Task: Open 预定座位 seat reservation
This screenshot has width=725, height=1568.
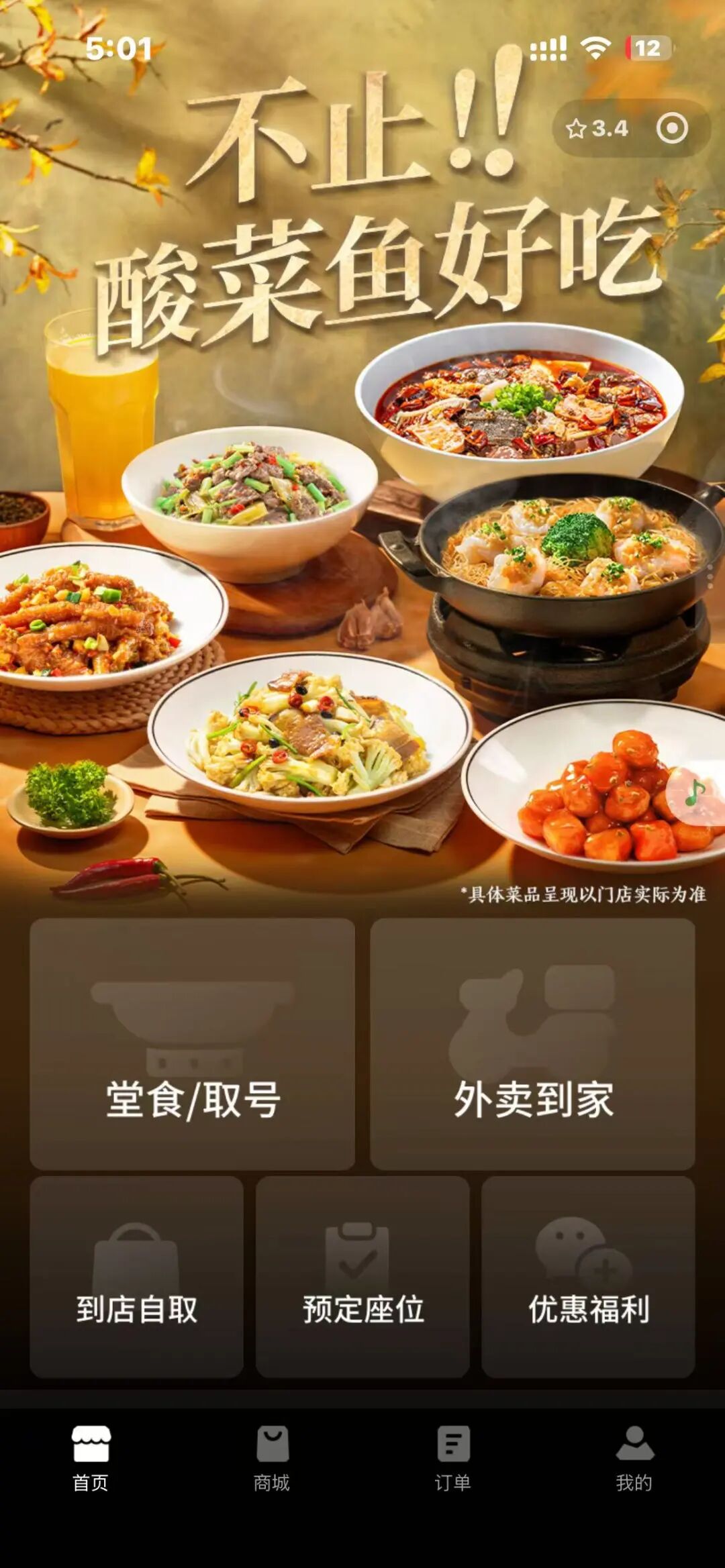Action: (x=362, y=1276)
